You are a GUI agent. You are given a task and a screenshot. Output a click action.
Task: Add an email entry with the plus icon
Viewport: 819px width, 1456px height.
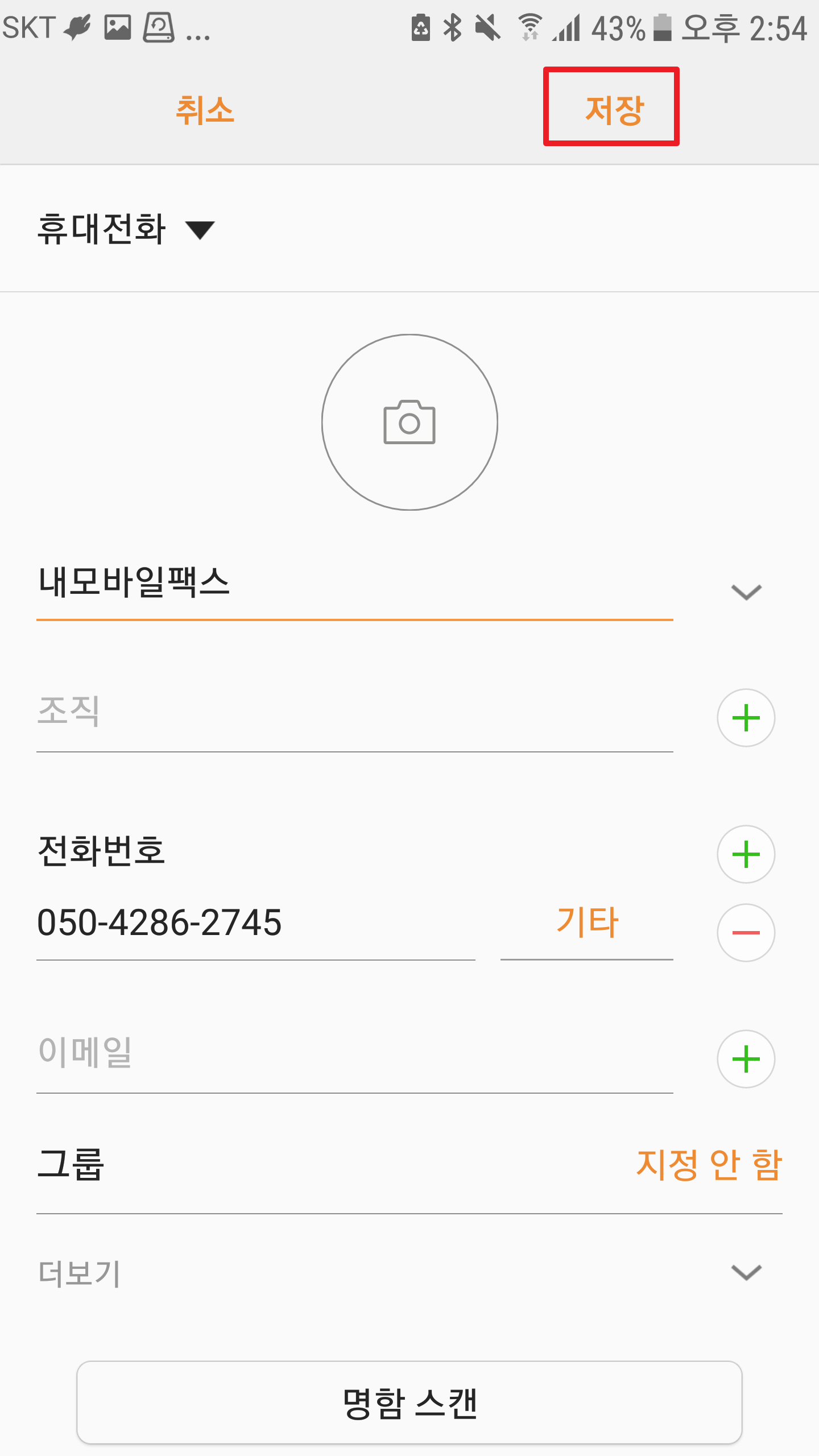tap(746, 1059)
